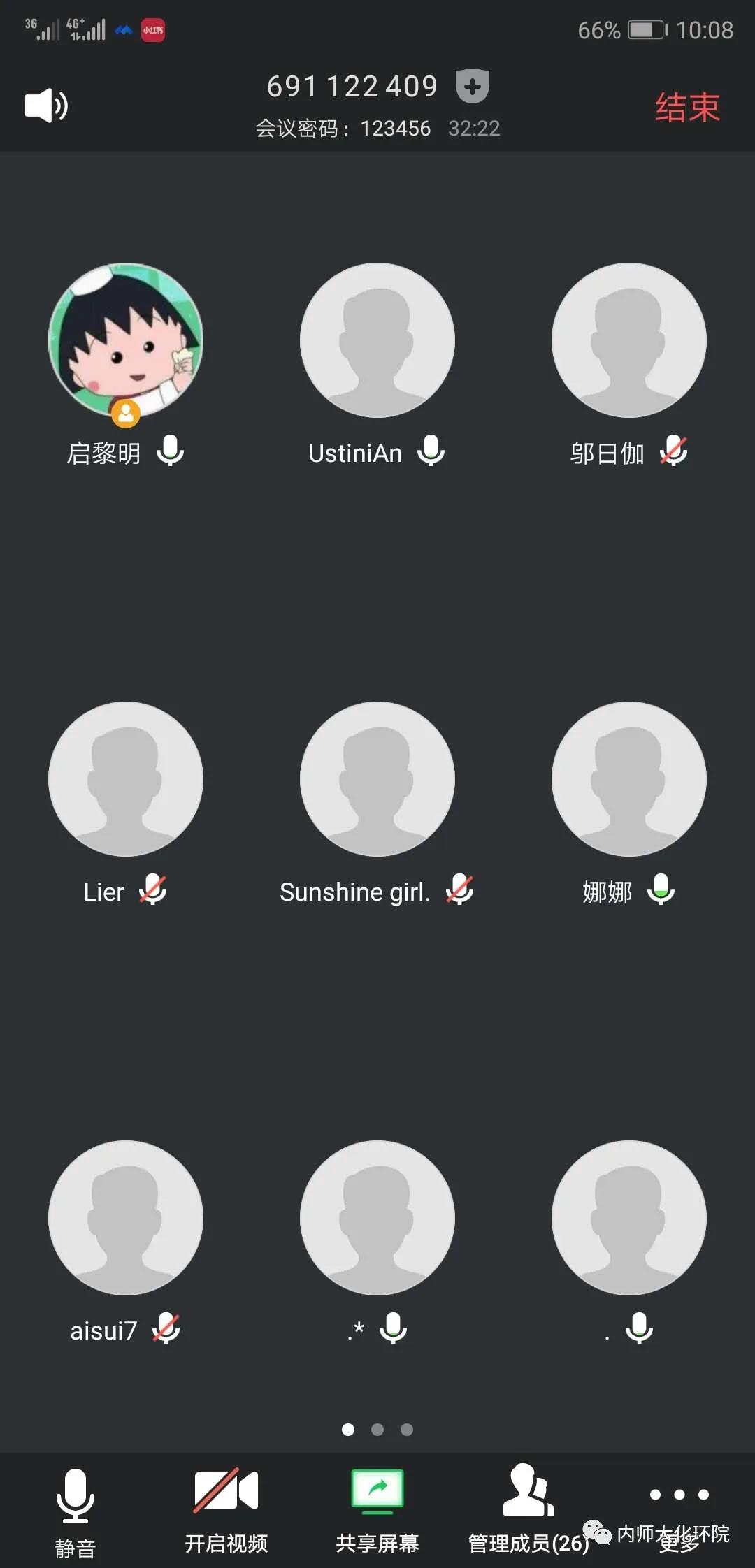755x1568 pixels.
Task: Jump to the third participants page dot
Action: (x=407, y=1430)
